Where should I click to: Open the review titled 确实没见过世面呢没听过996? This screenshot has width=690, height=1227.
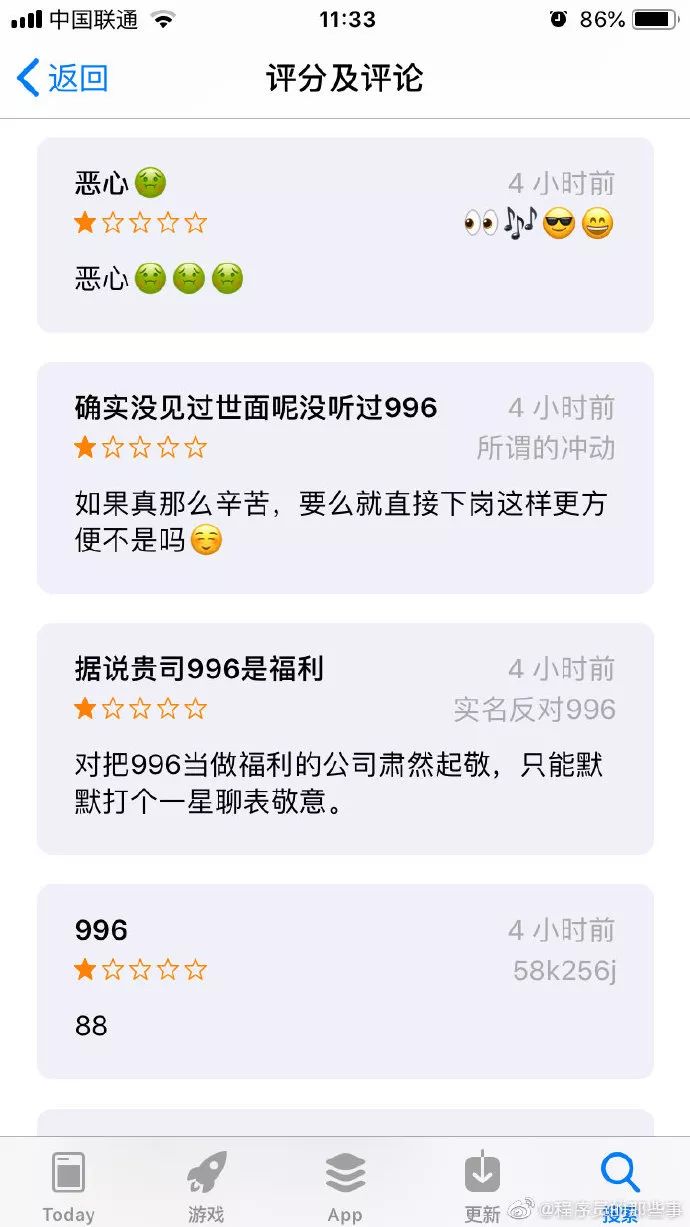tap(345, 478)
